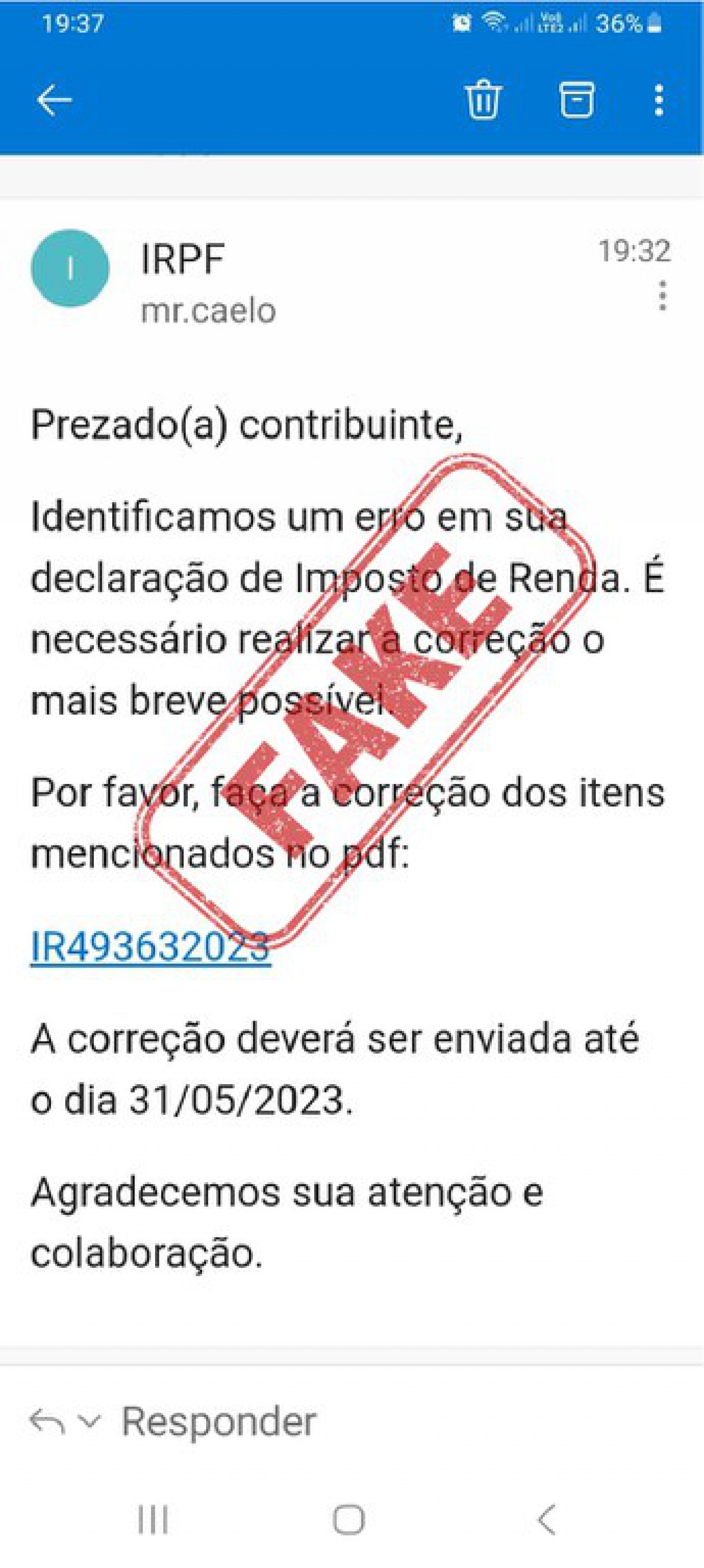
Task: Tap the IRPF sender avatar
Action: [x=70, y=268]
